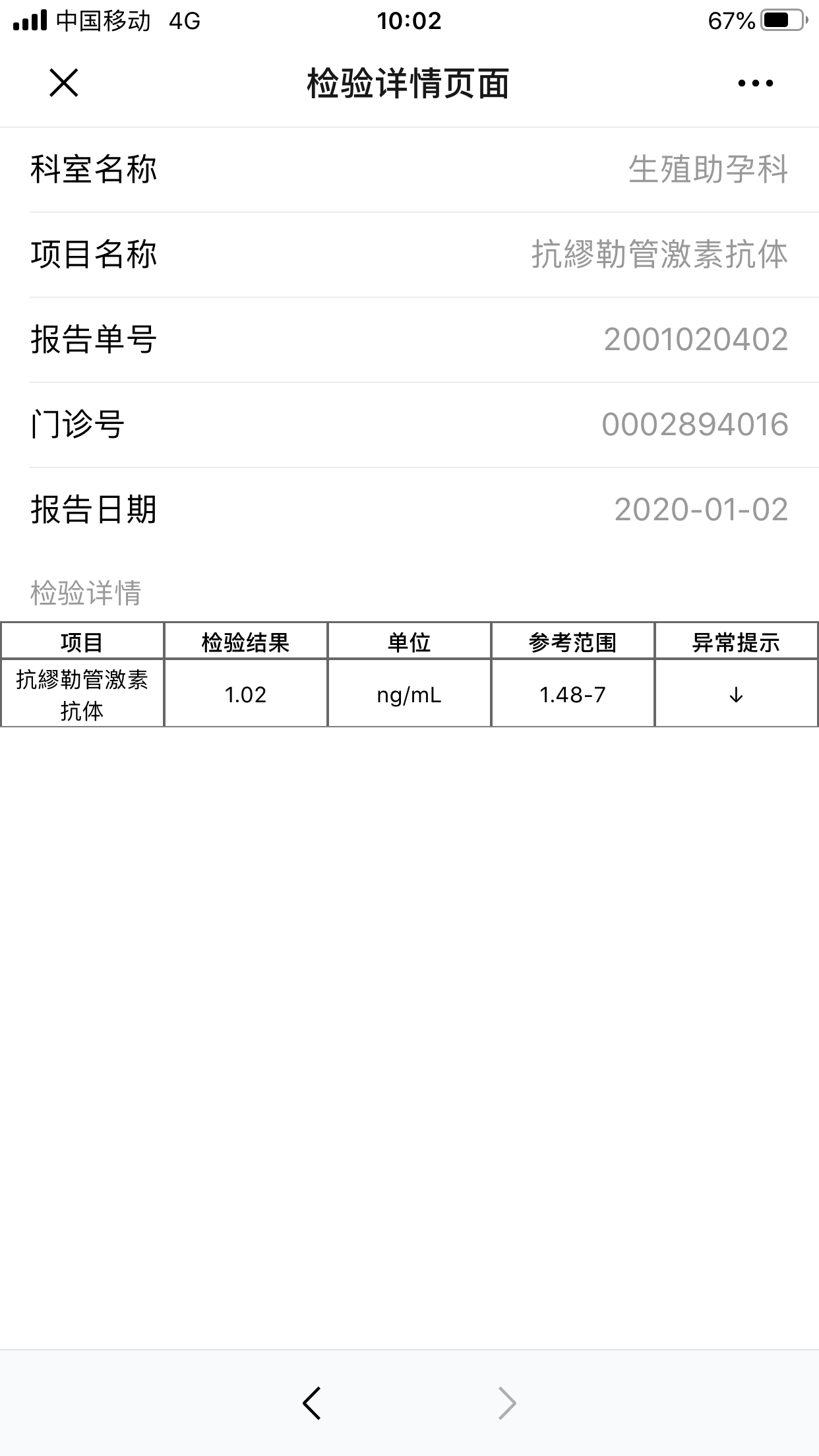Go back with the bottom left arrow
Image resolution: width=819 pixels, height=1456 pixels.
(311, 1403)
